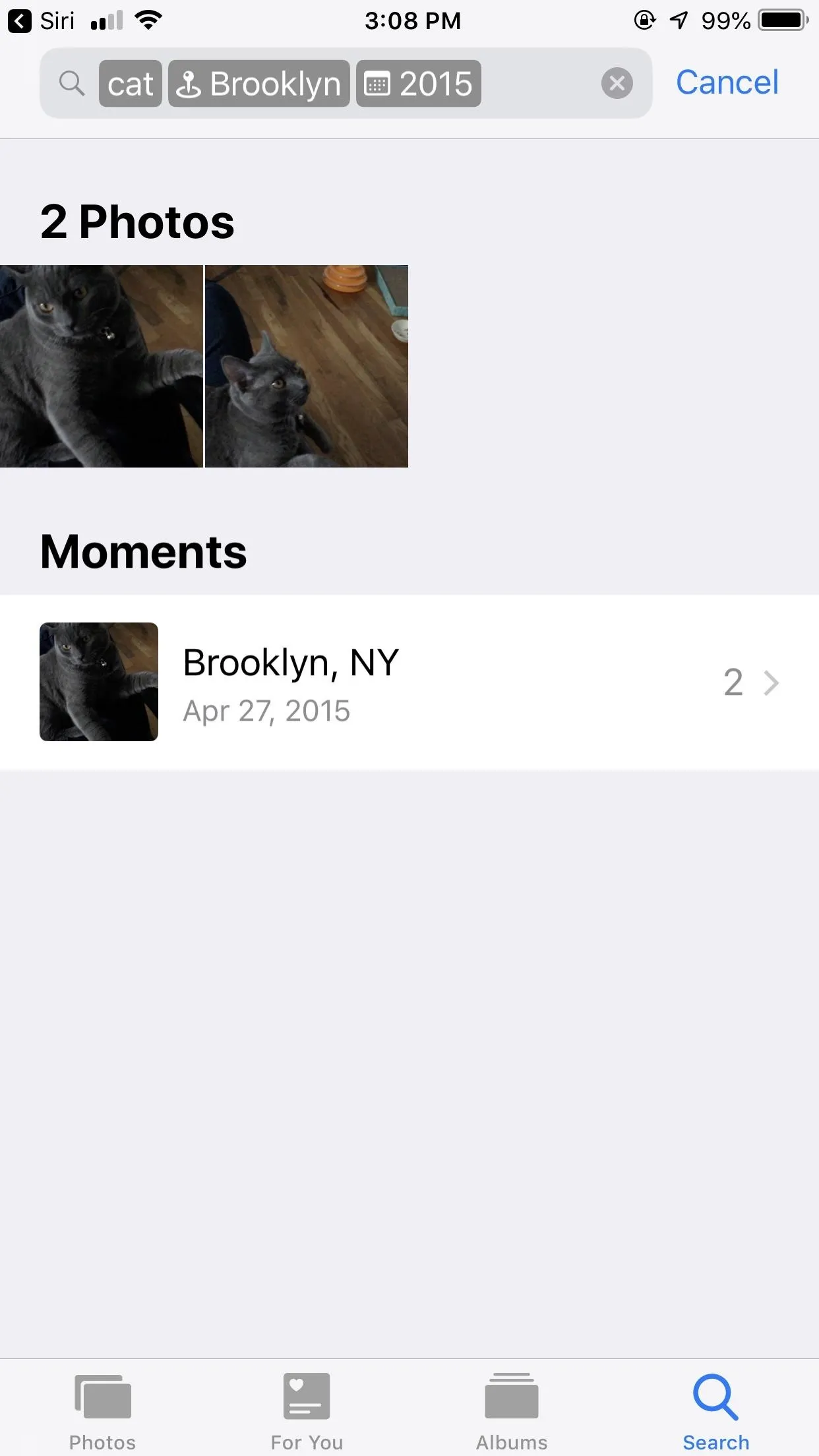Open the Brooklyn, NY Apr 27 moment

[409, 682]
